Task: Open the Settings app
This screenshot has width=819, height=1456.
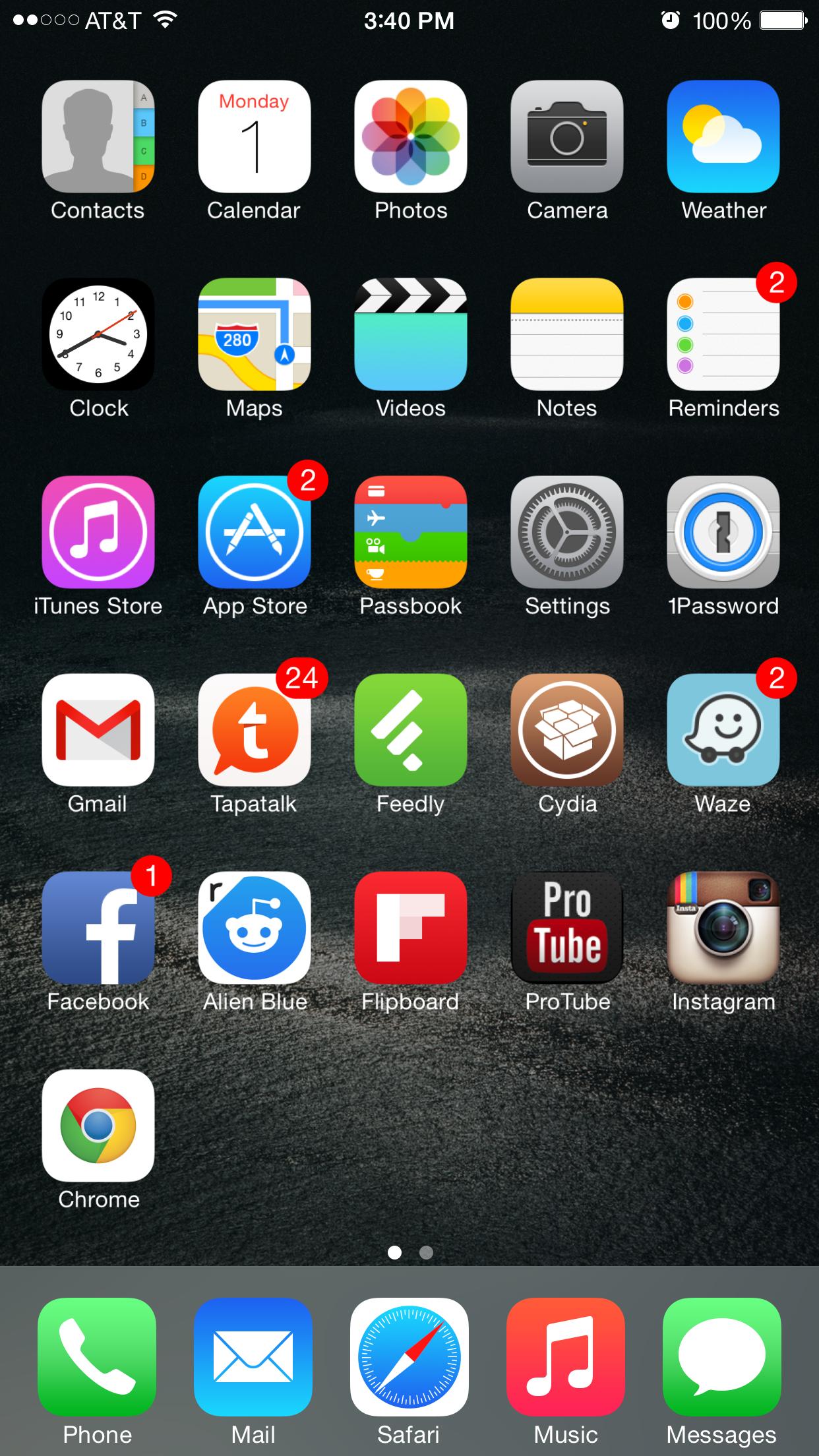Action: (567, 532)
